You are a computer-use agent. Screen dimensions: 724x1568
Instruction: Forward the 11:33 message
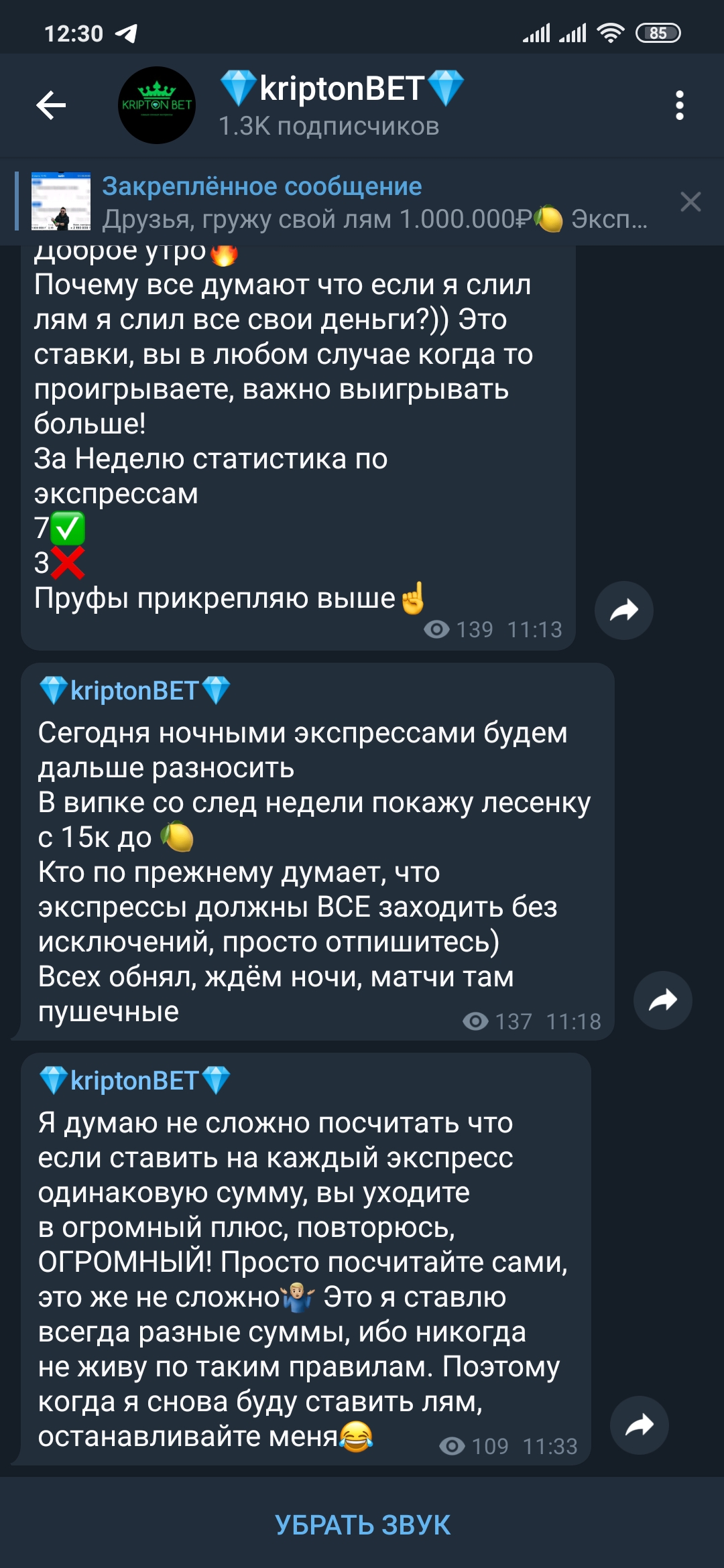click(640, 1425)
